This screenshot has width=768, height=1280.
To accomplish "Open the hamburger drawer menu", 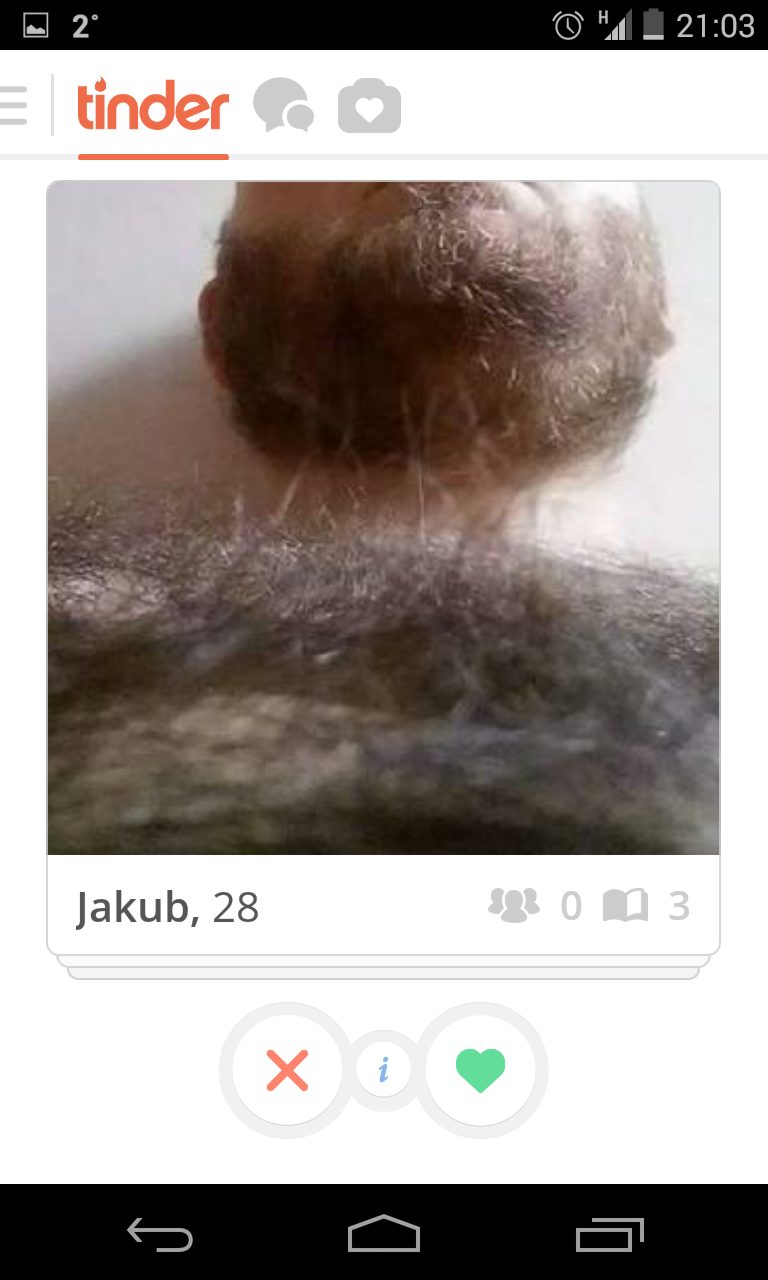I will (x=13, y=105).
